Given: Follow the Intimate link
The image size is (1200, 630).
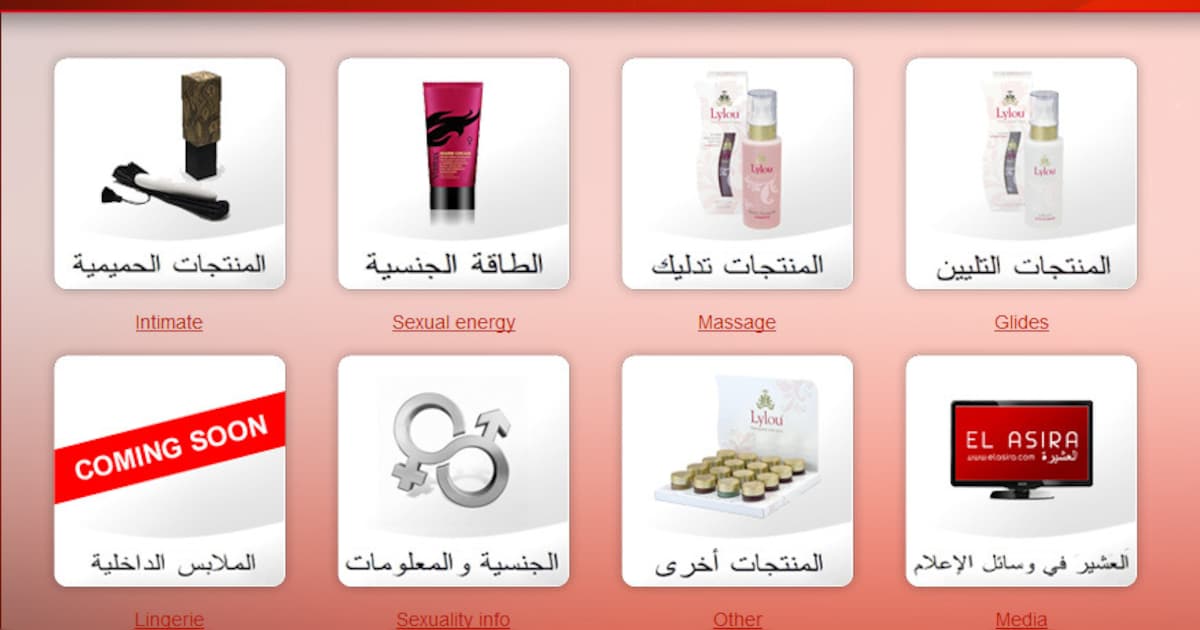Looking at the screenshot, I should tap(169, 322).
